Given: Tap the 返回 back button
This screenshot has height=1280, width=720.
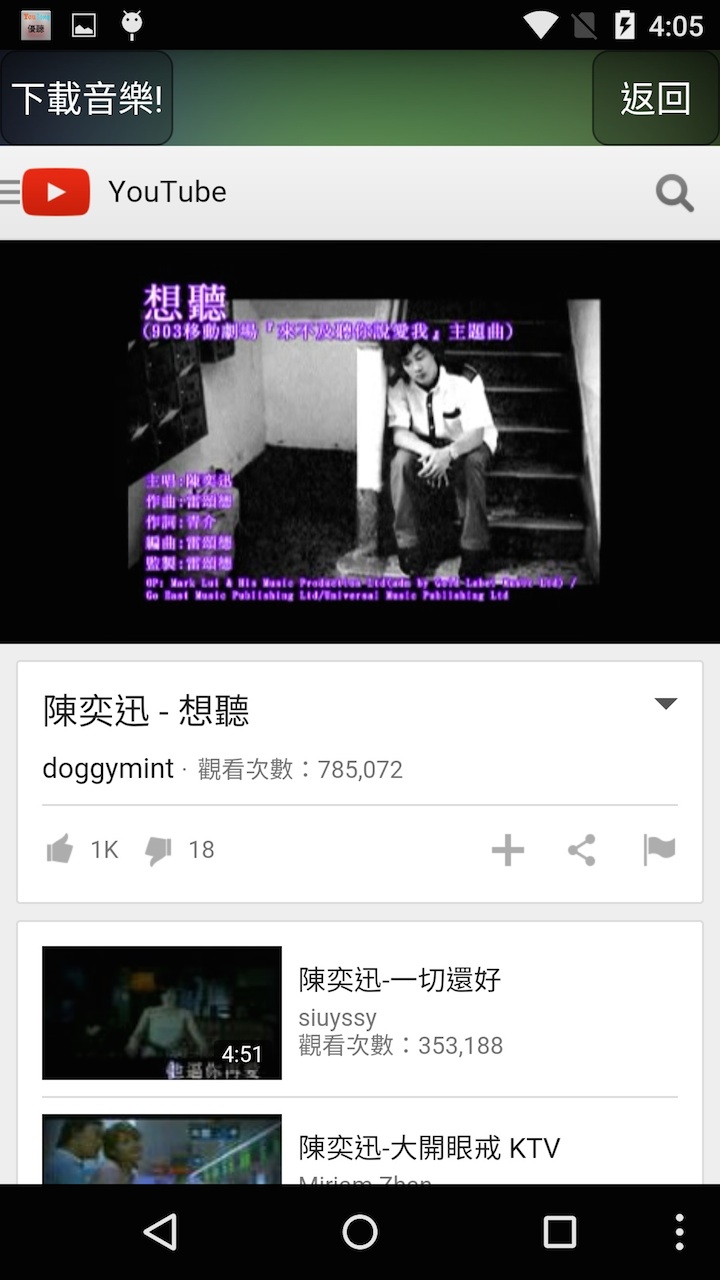Looking at the screenshot, I should (x=655, y=98).
